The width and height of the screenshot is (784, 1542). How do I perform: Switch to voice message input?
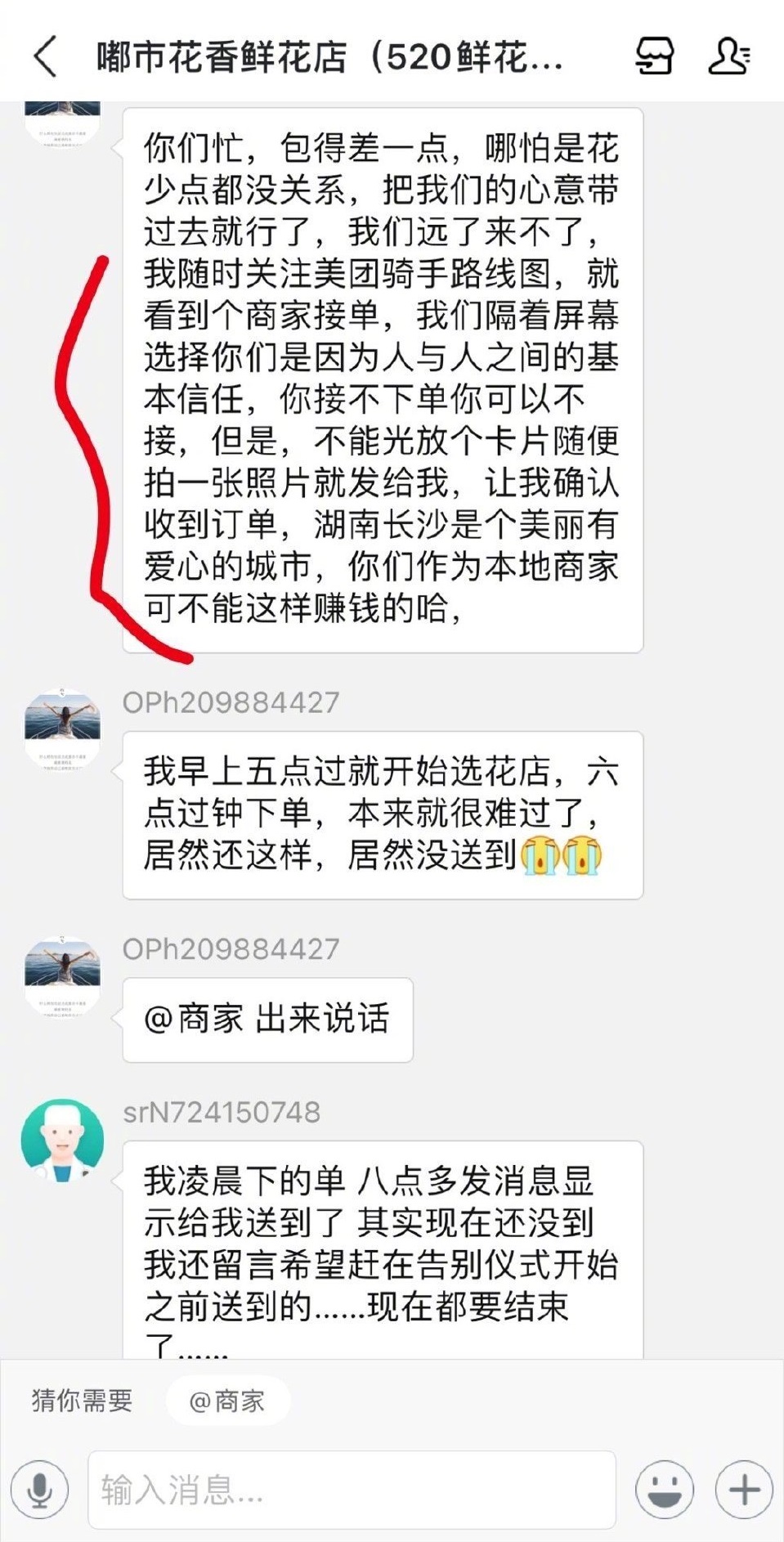tap(39, 1490)
